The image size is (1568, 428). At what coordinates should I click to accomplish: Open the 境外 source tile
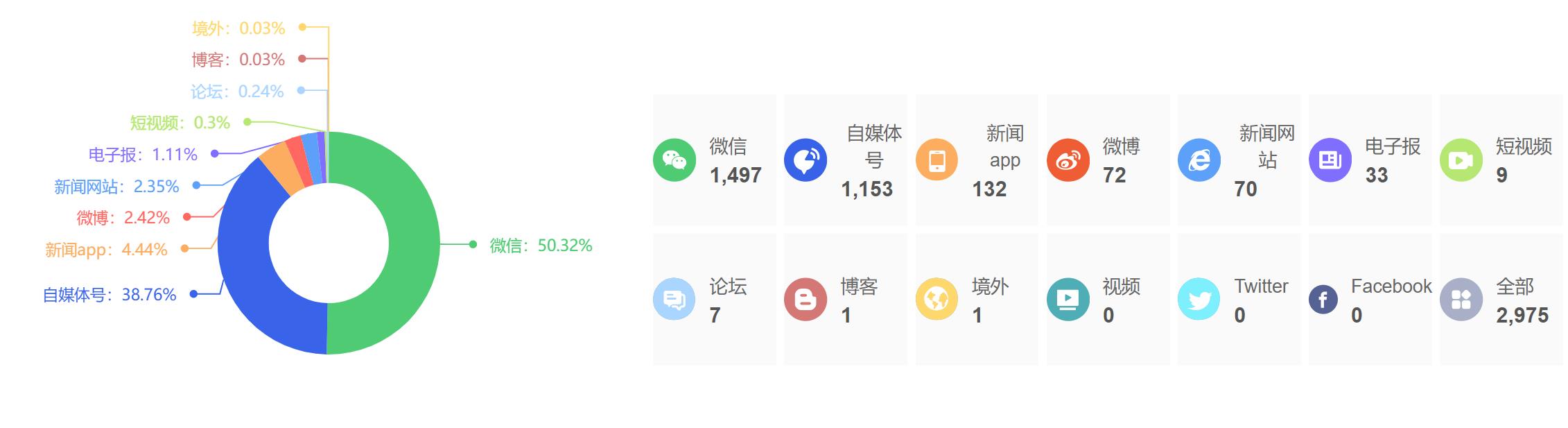976,300
